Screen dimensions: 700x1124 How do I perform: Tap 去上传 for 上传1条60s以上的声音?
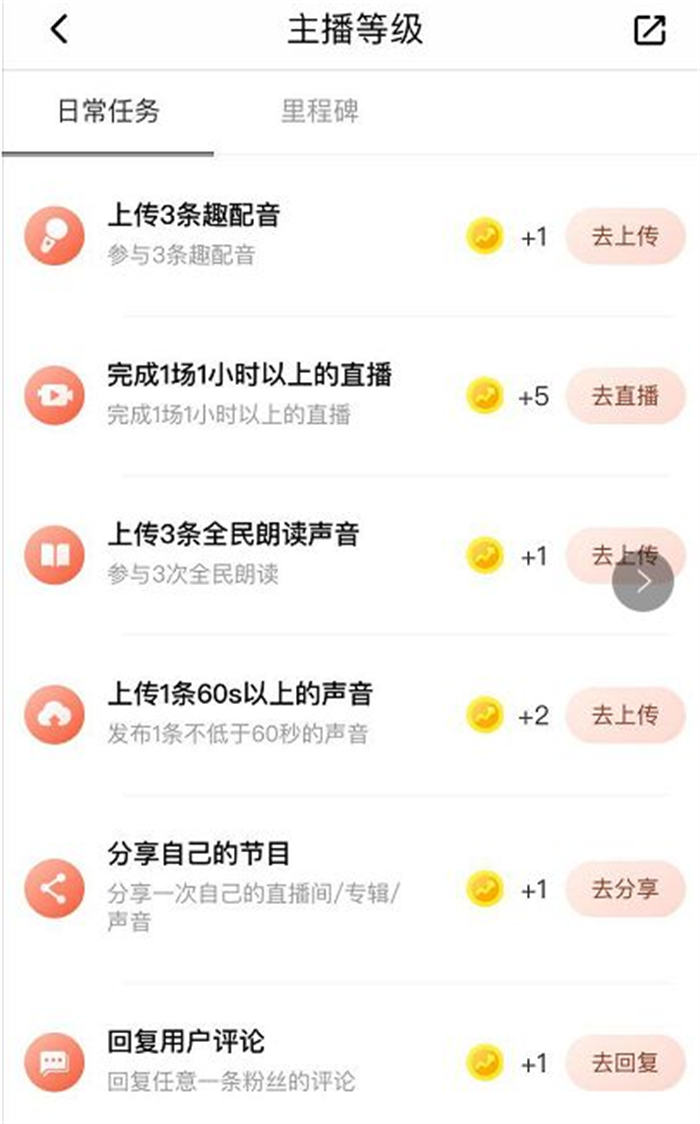coord(625,715)
